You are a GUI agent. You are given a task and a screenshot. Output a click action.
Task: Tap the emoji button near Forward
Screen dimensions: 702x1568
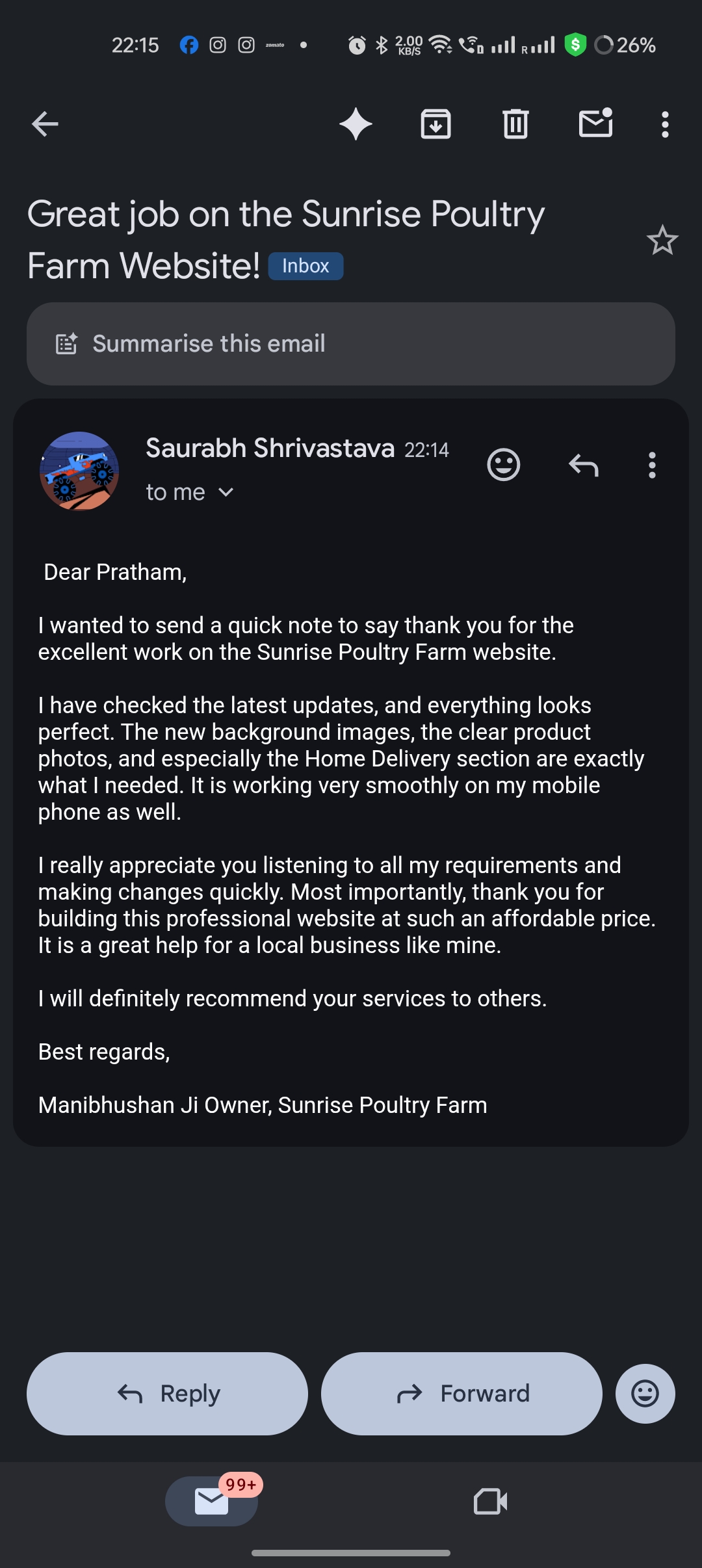[645, 1393]
